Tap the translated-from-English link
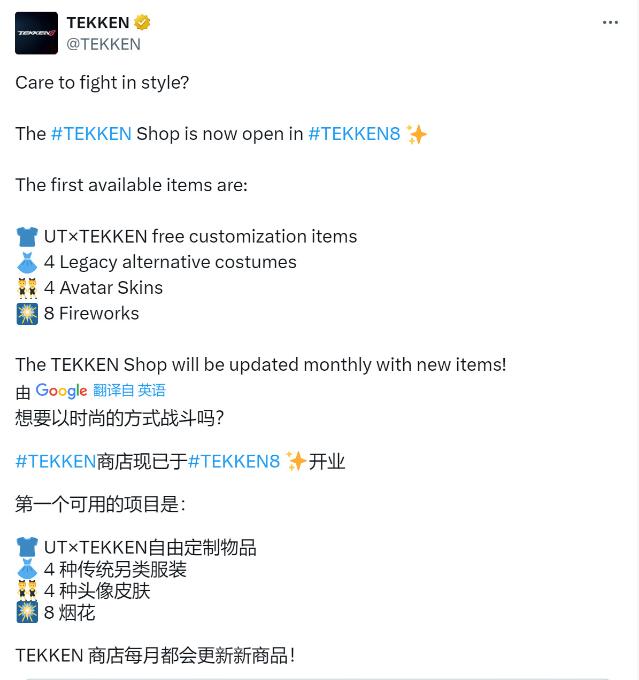This screenshot has width=639, height=680. tap(129, 391)
